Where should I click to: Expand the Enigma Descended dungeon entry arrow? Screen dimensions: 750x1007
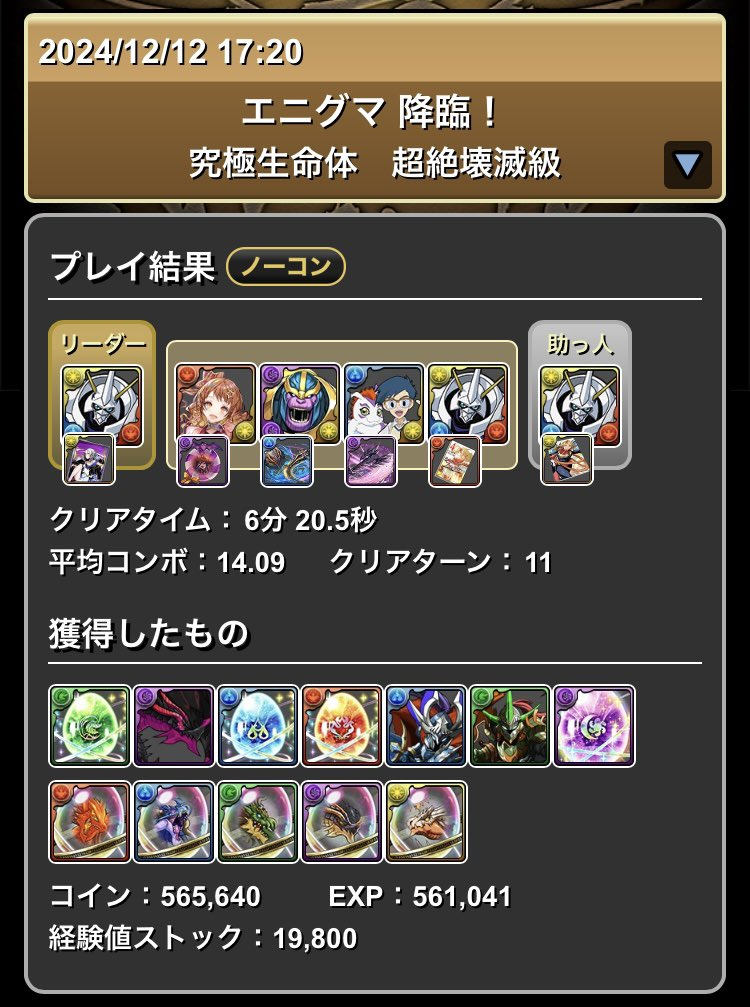coord(687,165)
